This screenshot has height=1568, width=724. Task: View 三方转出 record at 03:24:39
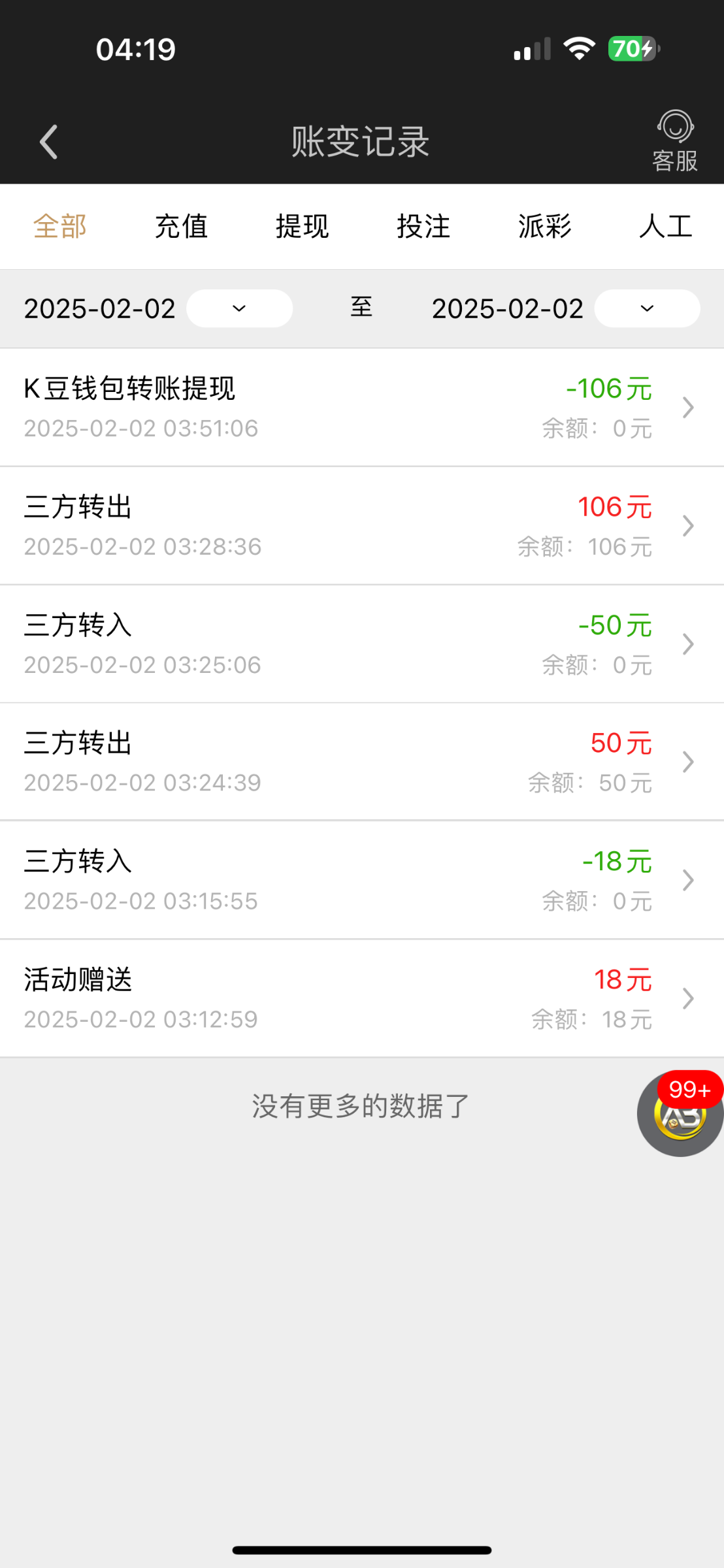point(361,762)
